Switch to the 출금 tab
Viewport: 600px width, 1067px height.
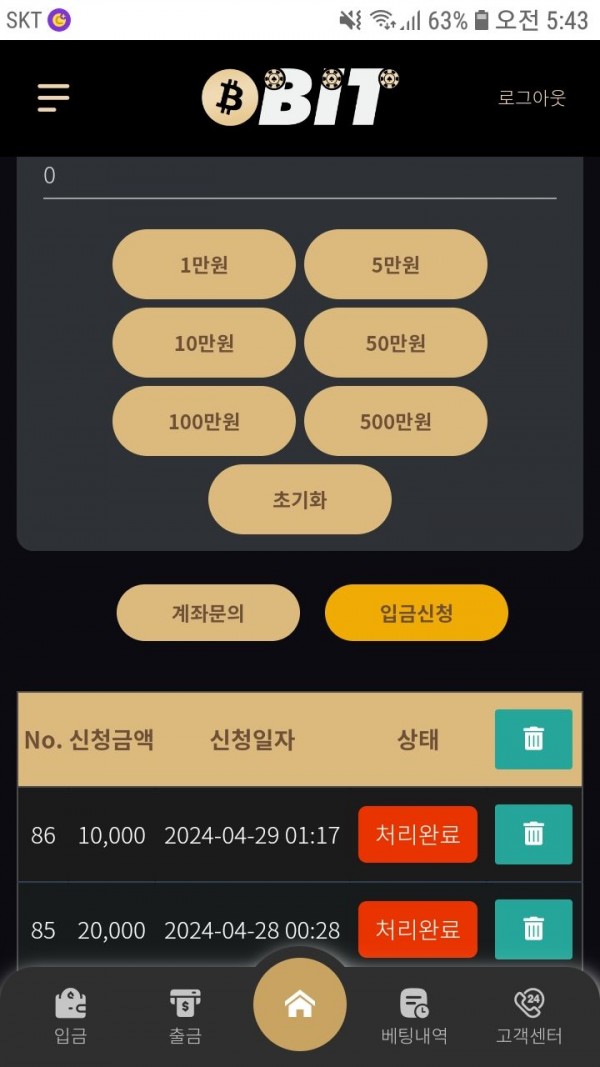(185, 1015)
